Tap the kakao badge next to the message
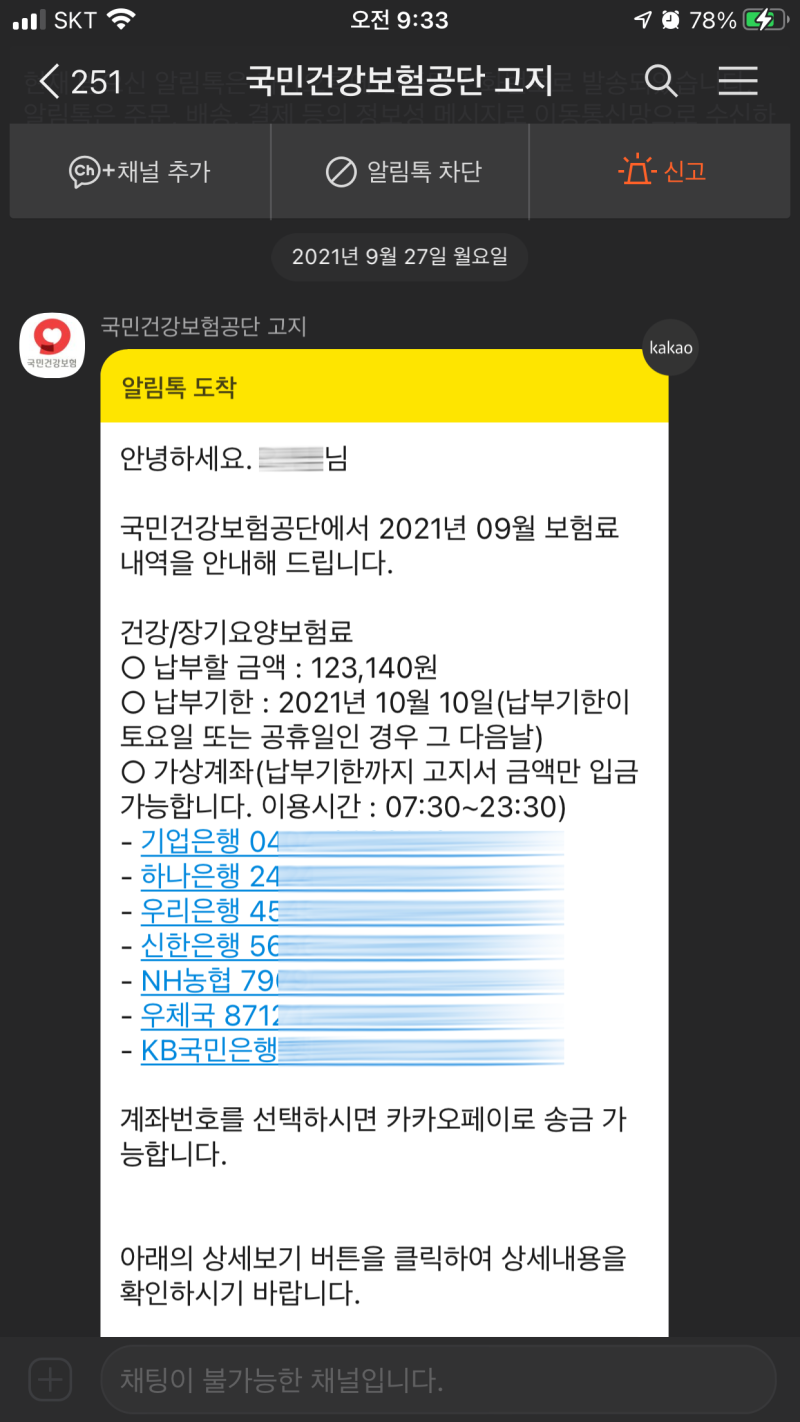 coord(669,347)
